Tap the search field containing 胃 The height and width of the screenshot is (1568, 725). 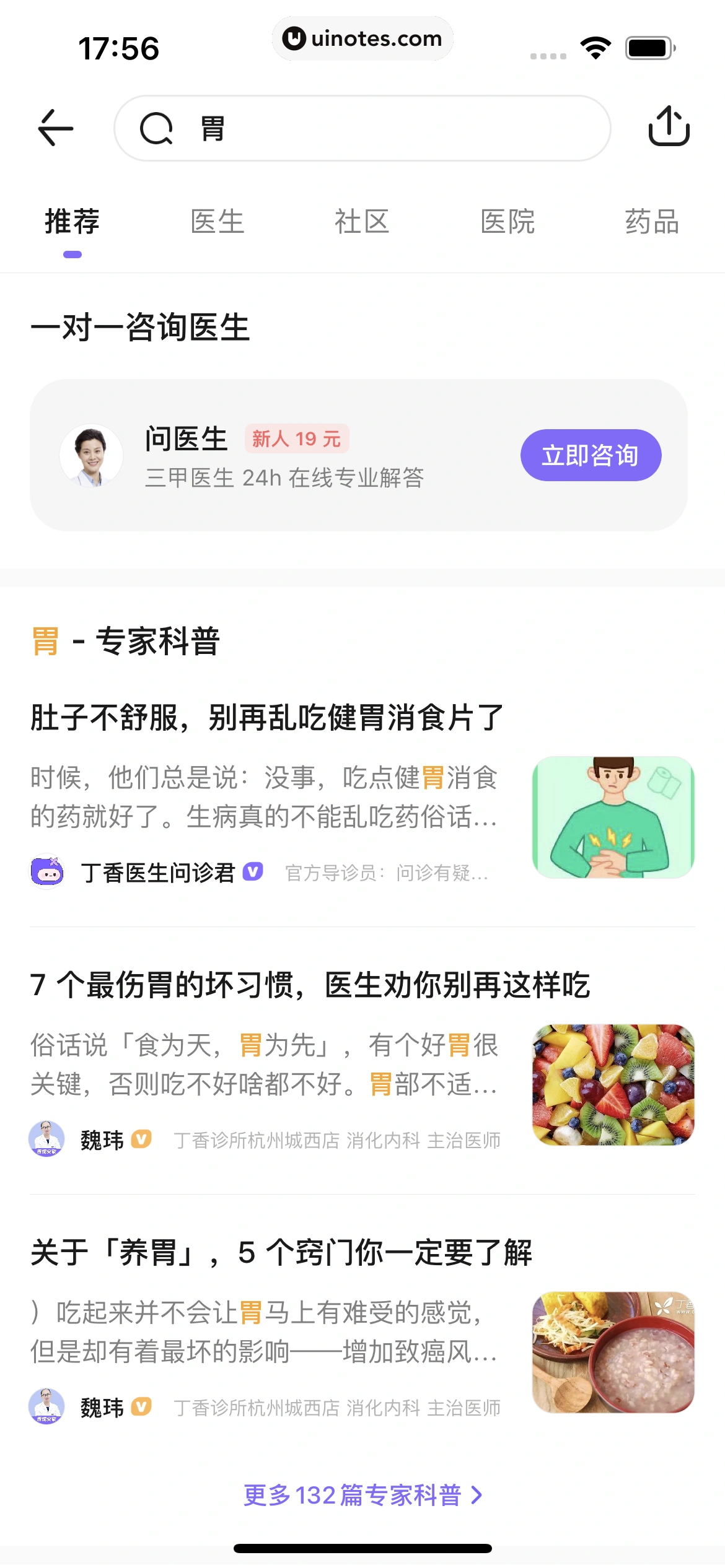362,128
